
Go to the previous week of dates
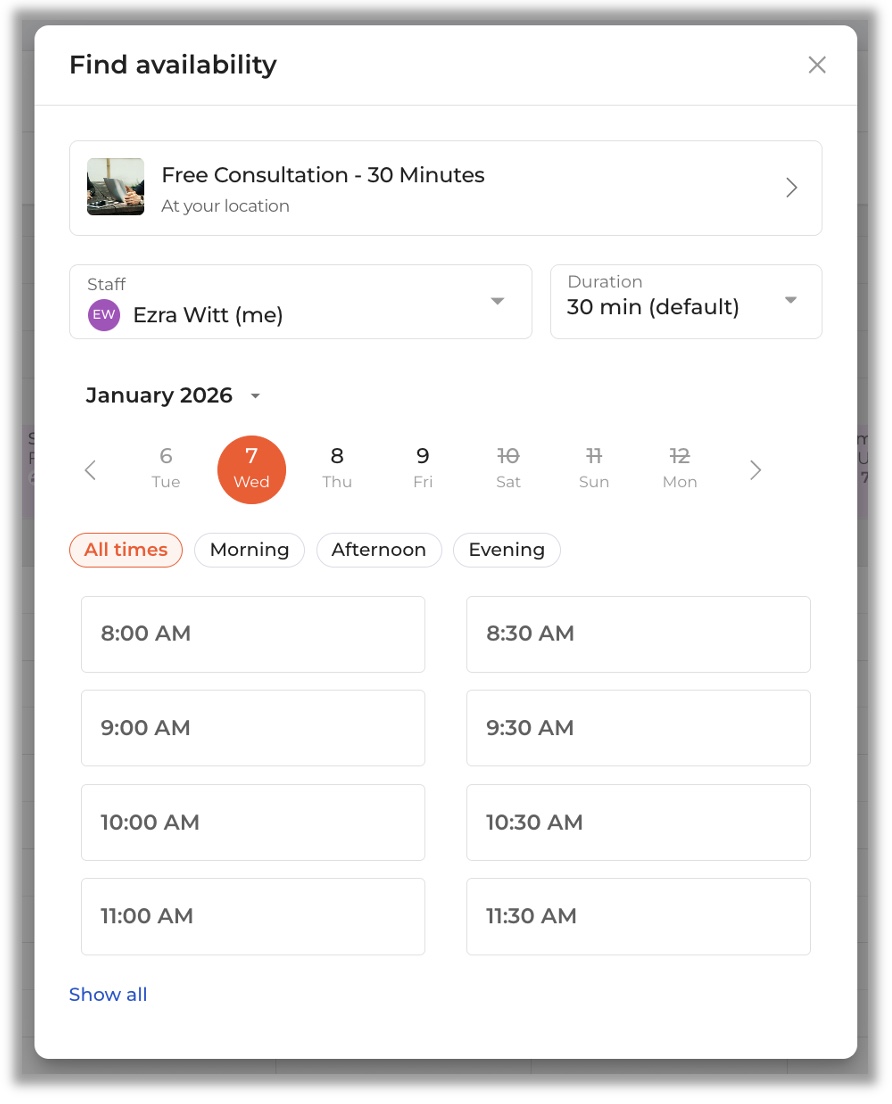click(x=90, y=470)
